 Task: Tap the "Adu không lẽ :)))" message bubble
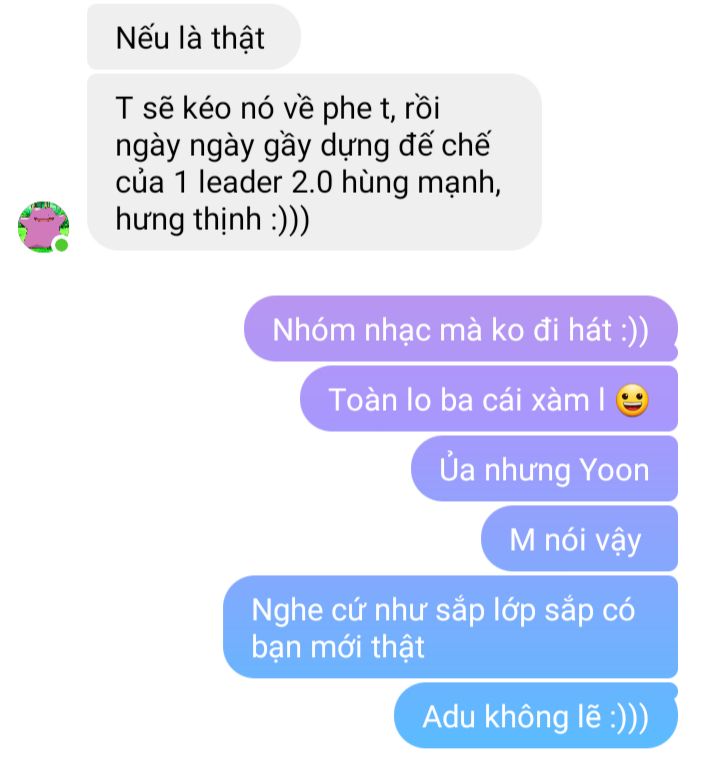[535, 716]
